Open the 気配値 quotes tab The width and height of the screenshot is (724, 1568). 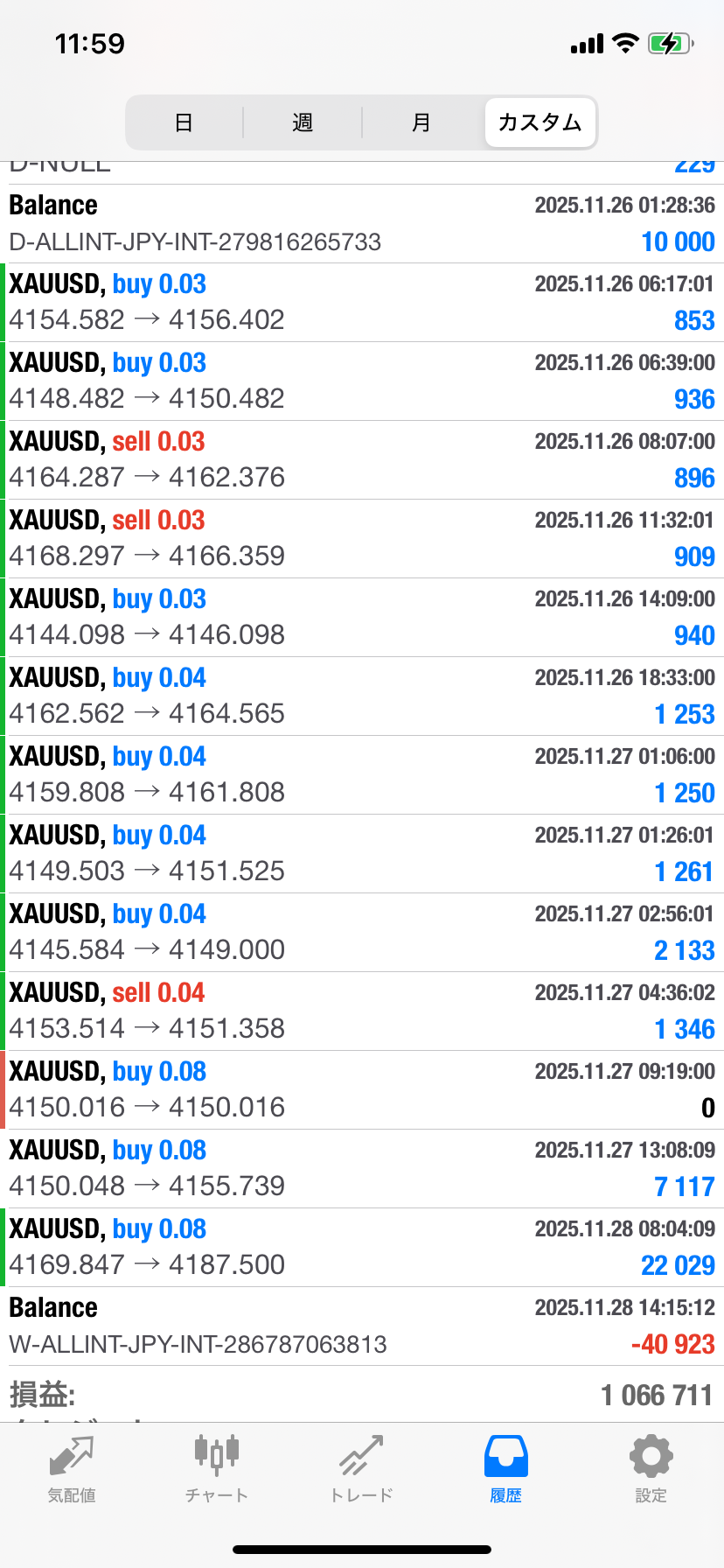(72, 1469)
